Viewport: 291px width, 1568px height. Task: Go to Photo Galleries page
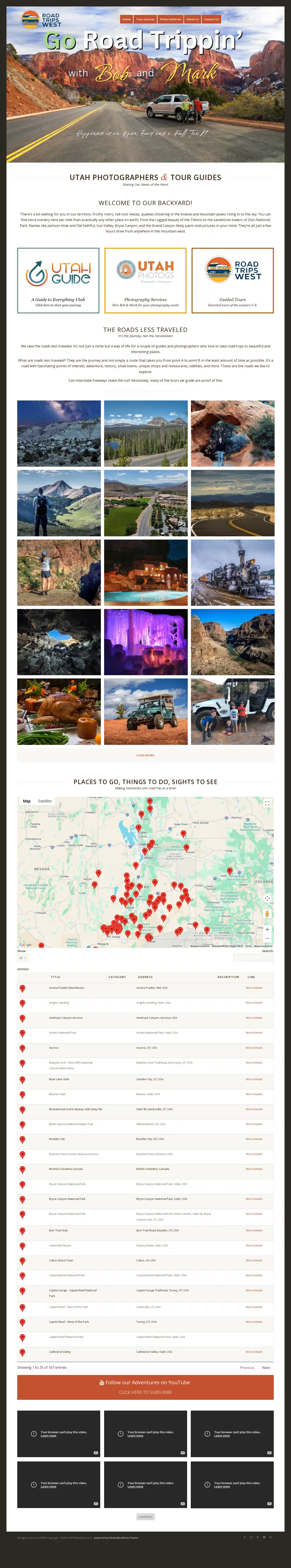(x=171, y=19)
